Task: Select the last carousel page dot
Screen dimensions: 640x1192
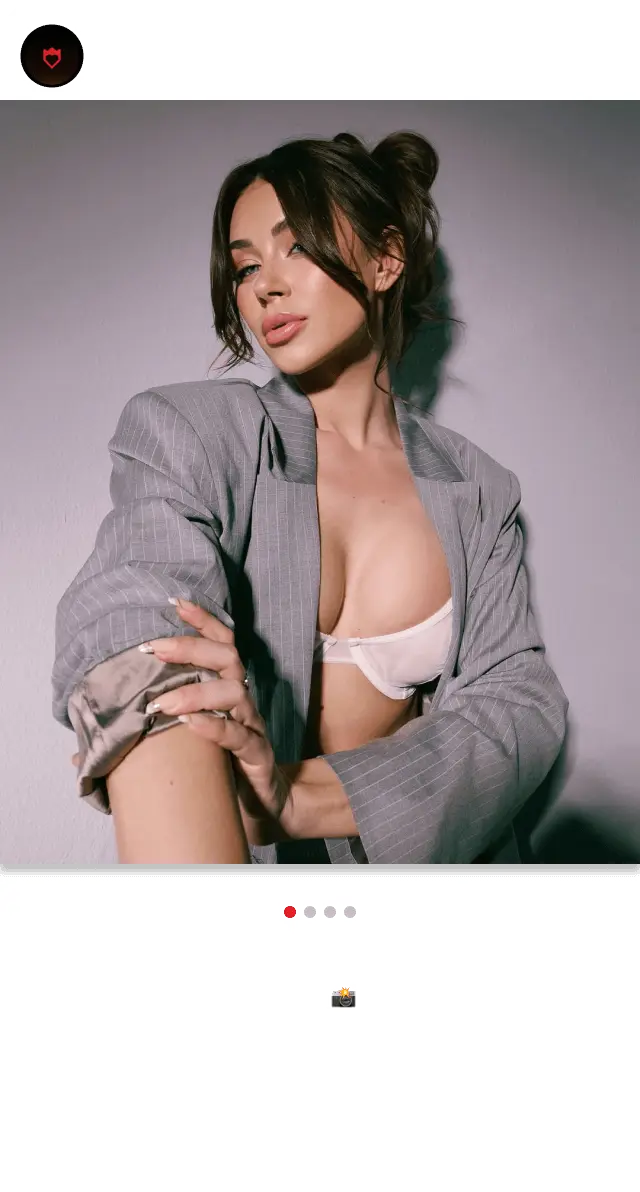Action: pyautogui.click(x=350, y=912)
